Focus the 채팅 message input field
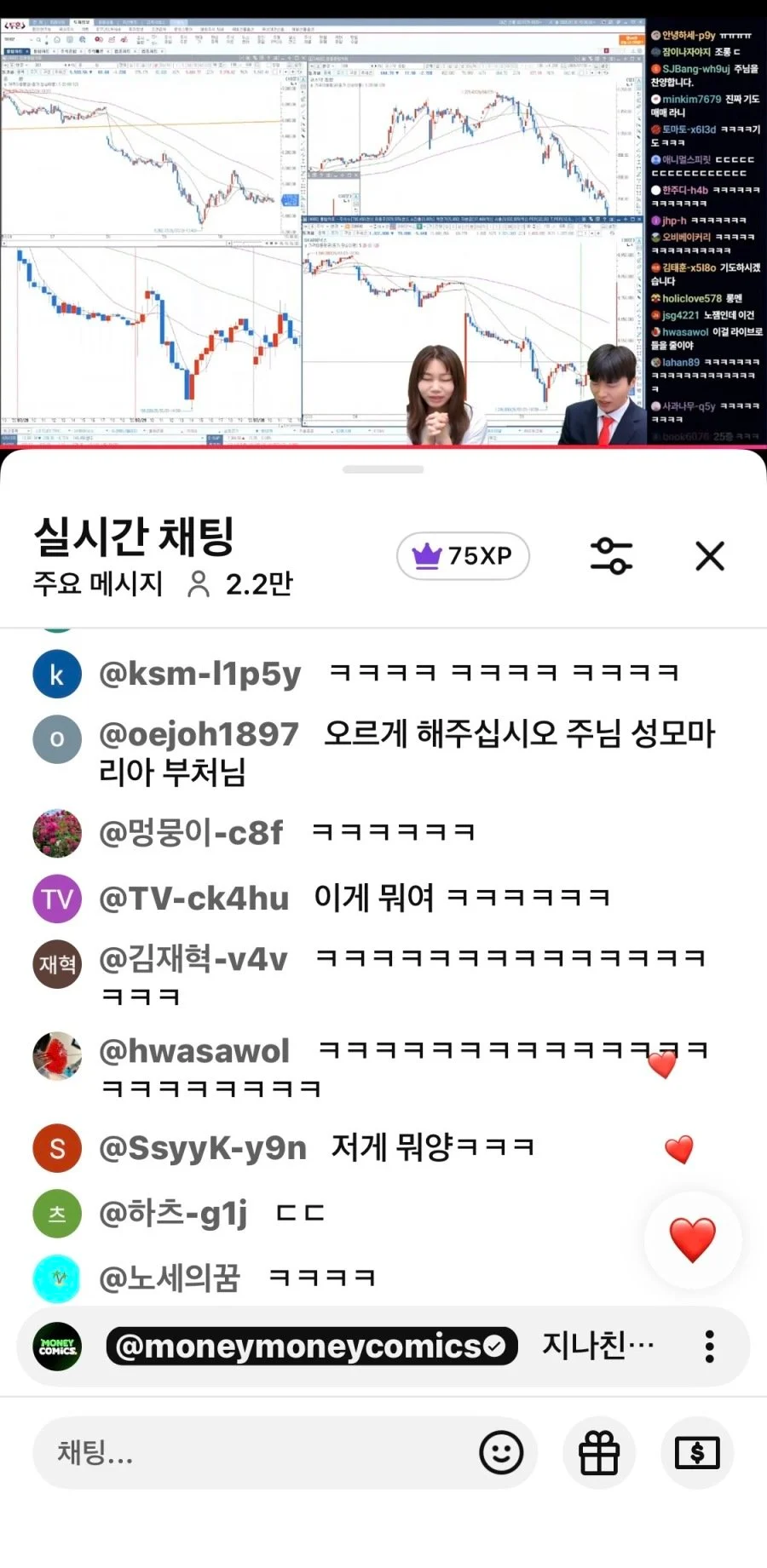The image size is (767, 1568). 256,1453
